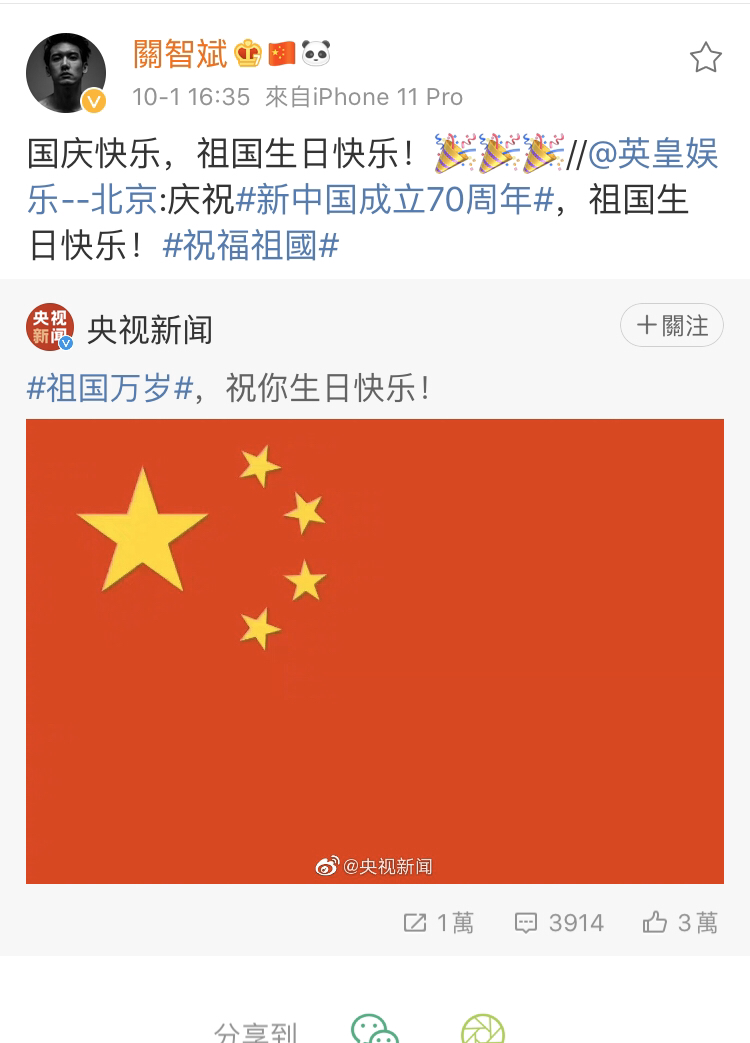View the national flag image full screen
This screenshot has width=750, height=1043.
click(374, 651)
